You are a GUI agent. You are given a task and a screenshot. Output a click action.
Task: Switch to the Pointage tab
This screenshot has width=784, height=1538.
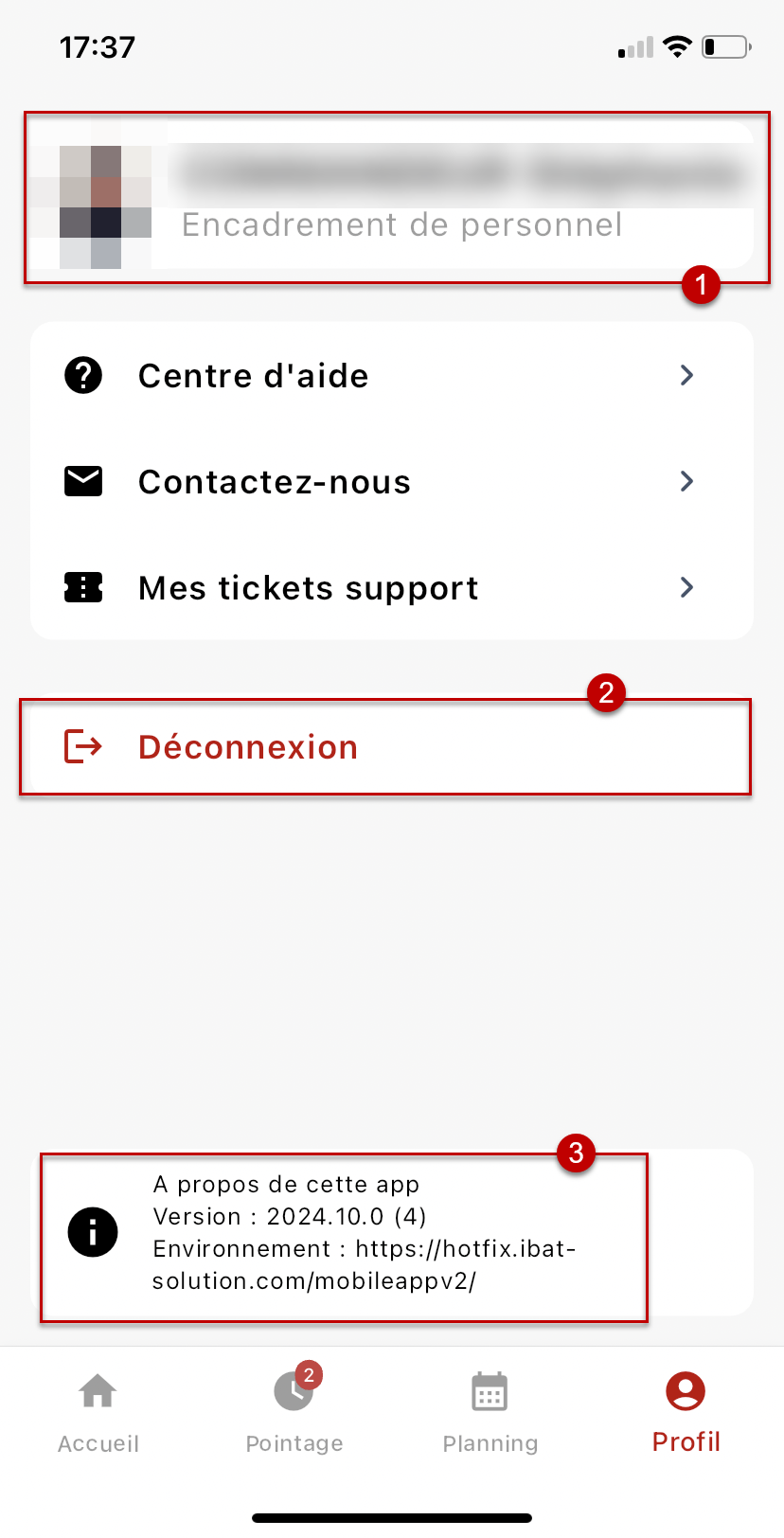click(294, 1412)
